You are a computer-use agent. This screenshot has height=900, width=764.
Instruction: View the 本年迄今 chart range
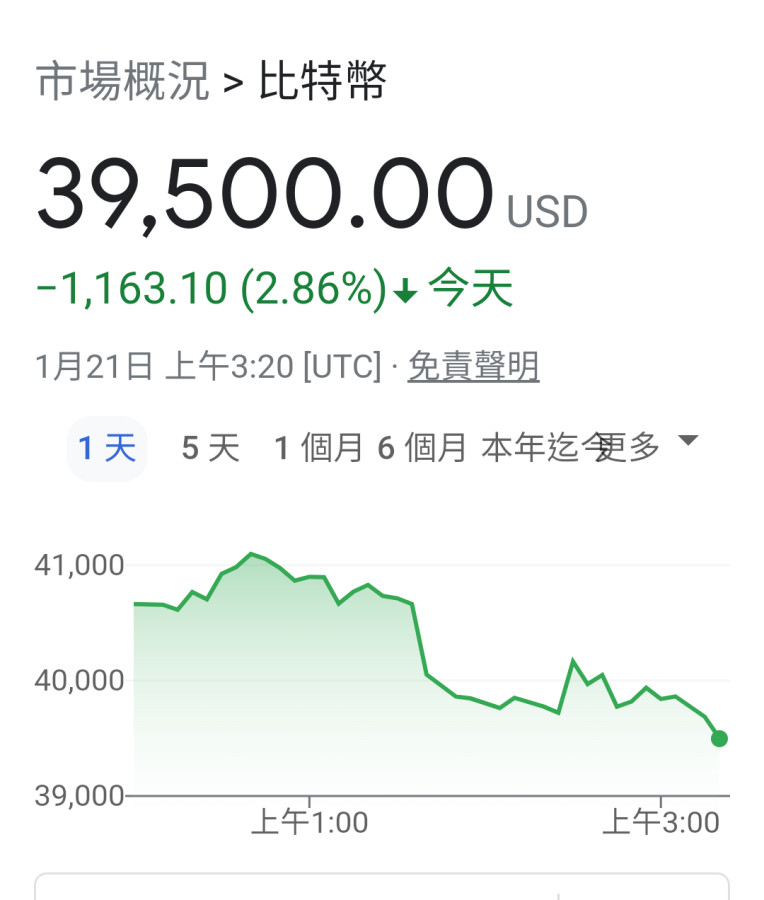(538, 448)
